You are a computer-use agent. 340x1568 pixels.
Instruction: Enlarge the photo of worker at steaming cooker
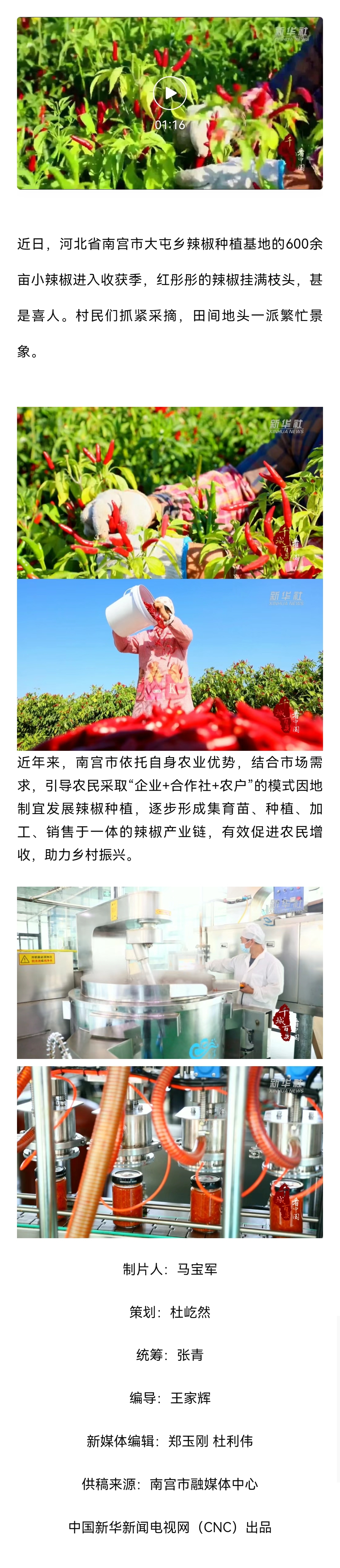click(x=170, y=973)
